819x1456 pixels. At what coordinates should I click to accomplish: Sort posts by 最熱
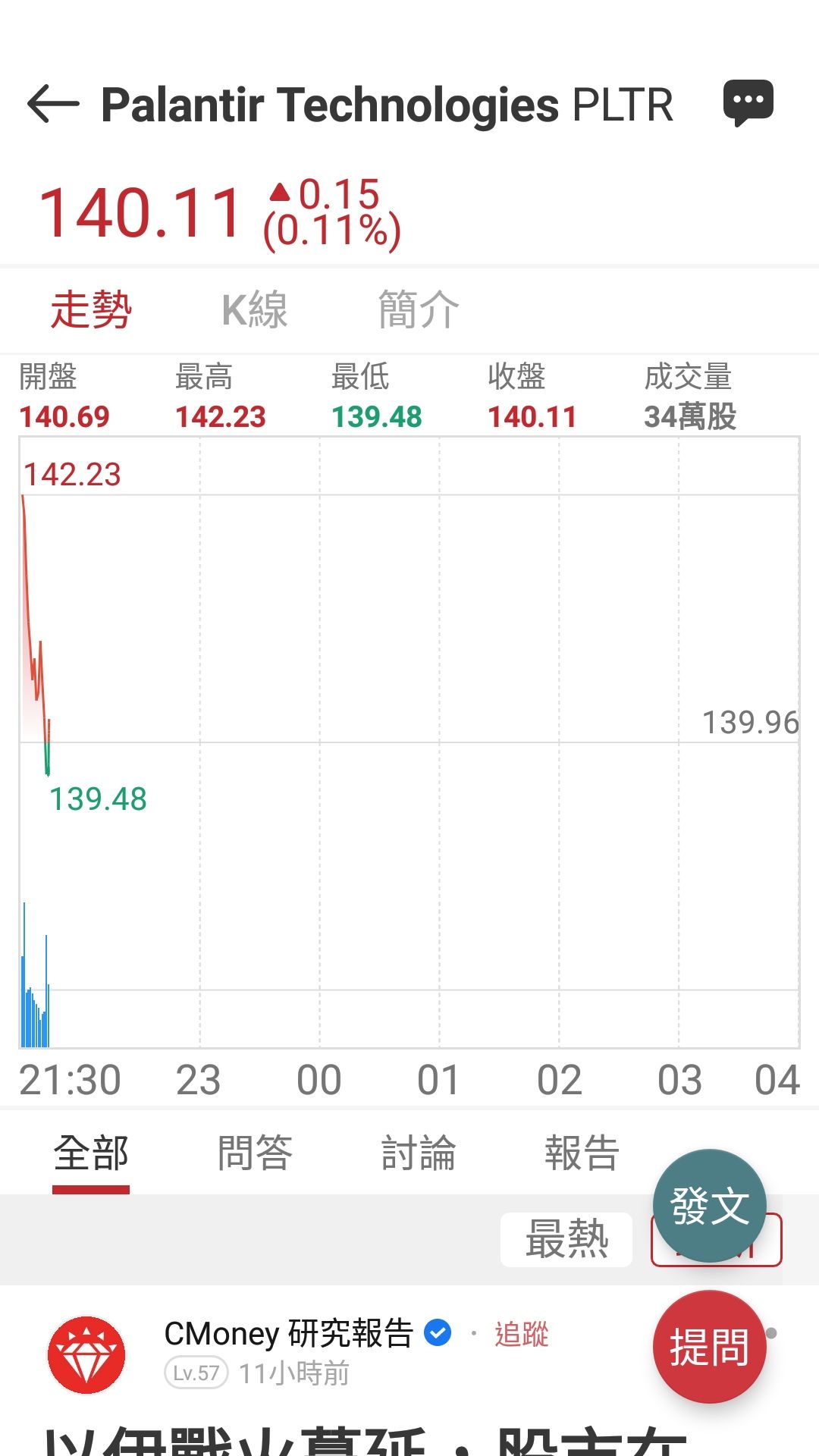click(566, 1239)
